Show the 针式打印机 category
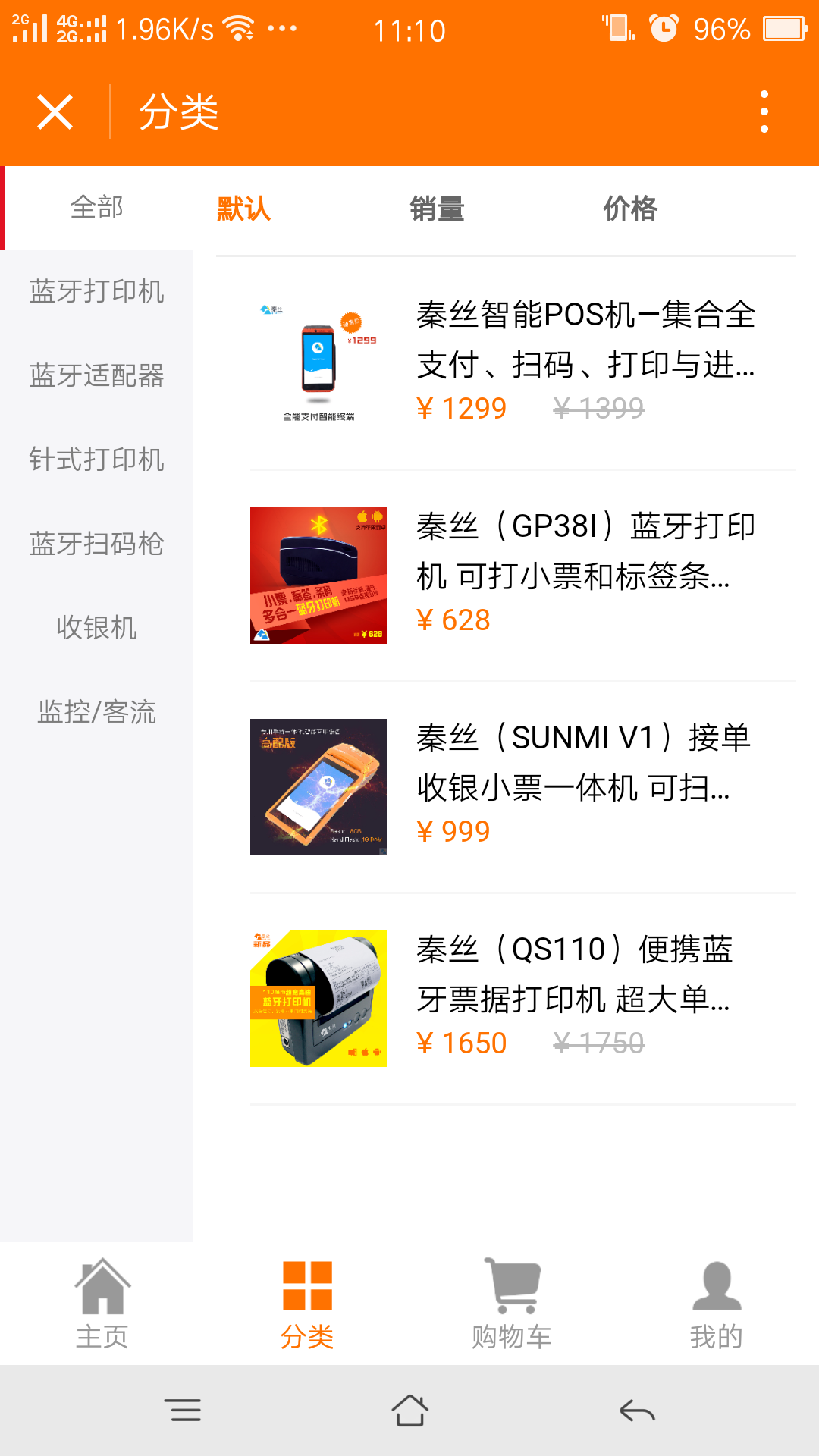819x1456 pixels. [x=96, y=460]
